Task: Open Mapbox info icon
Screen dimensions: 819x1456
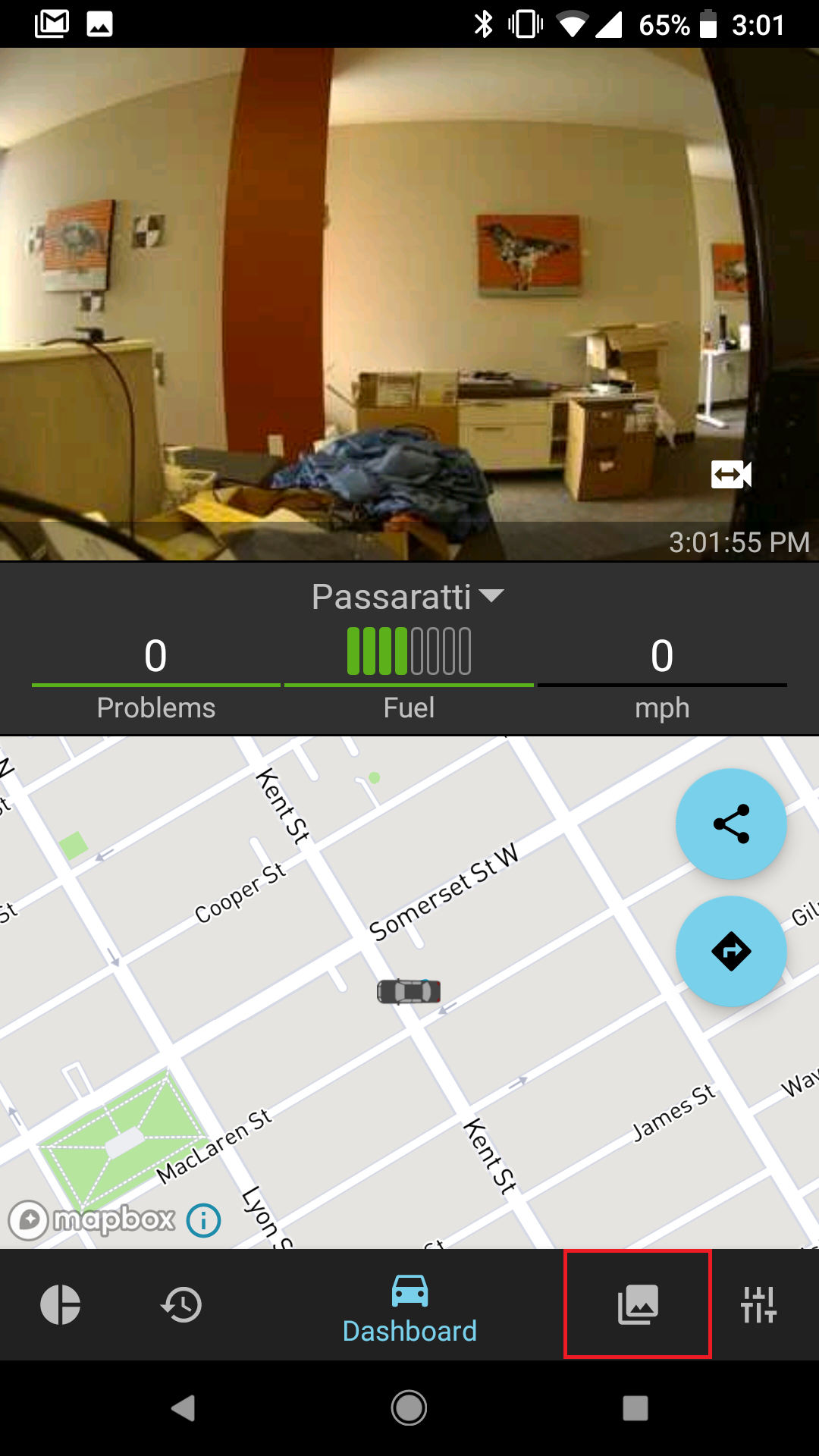Action: click(203, 1220)
